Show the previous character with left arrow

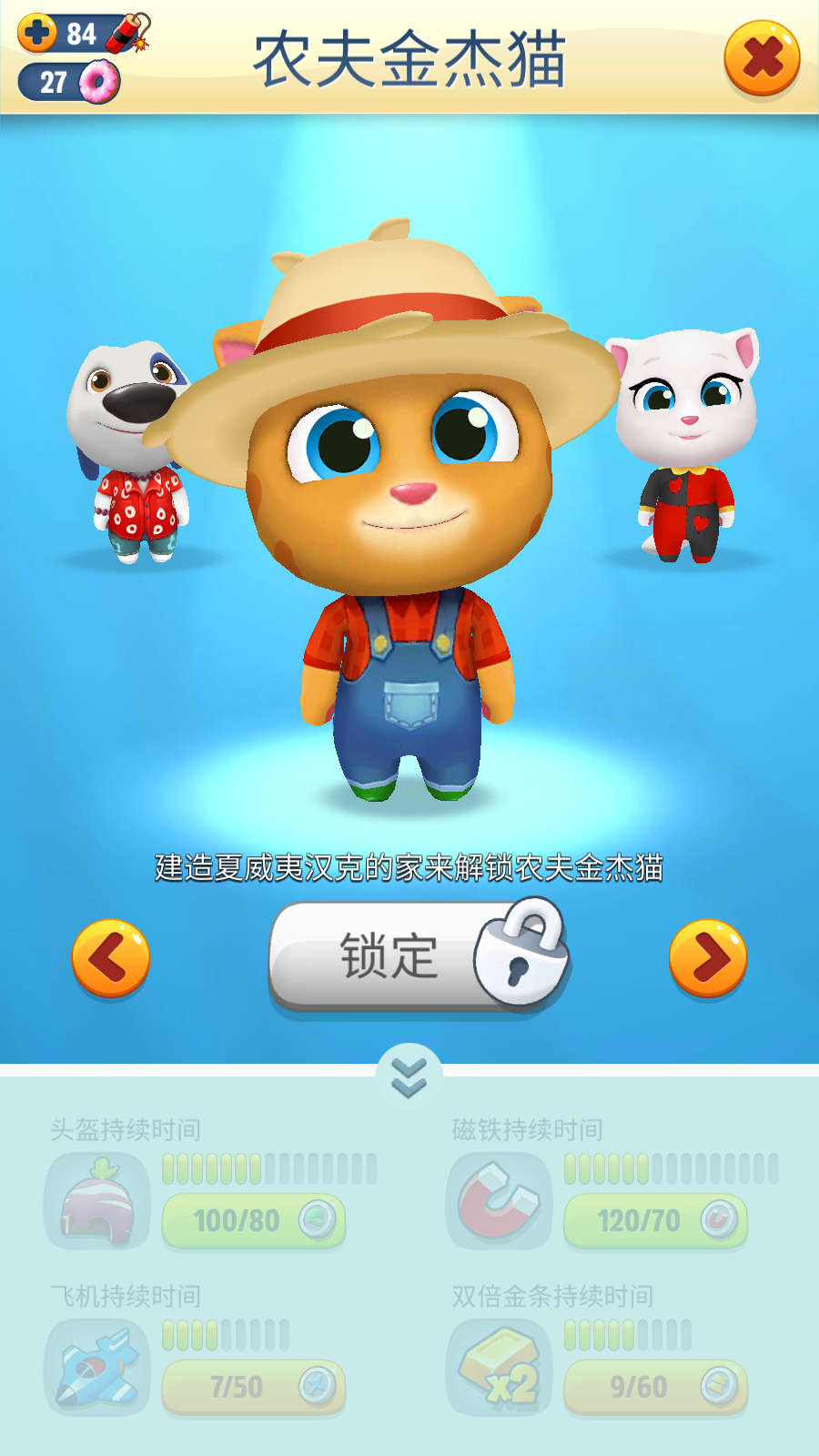pos(111,958)
